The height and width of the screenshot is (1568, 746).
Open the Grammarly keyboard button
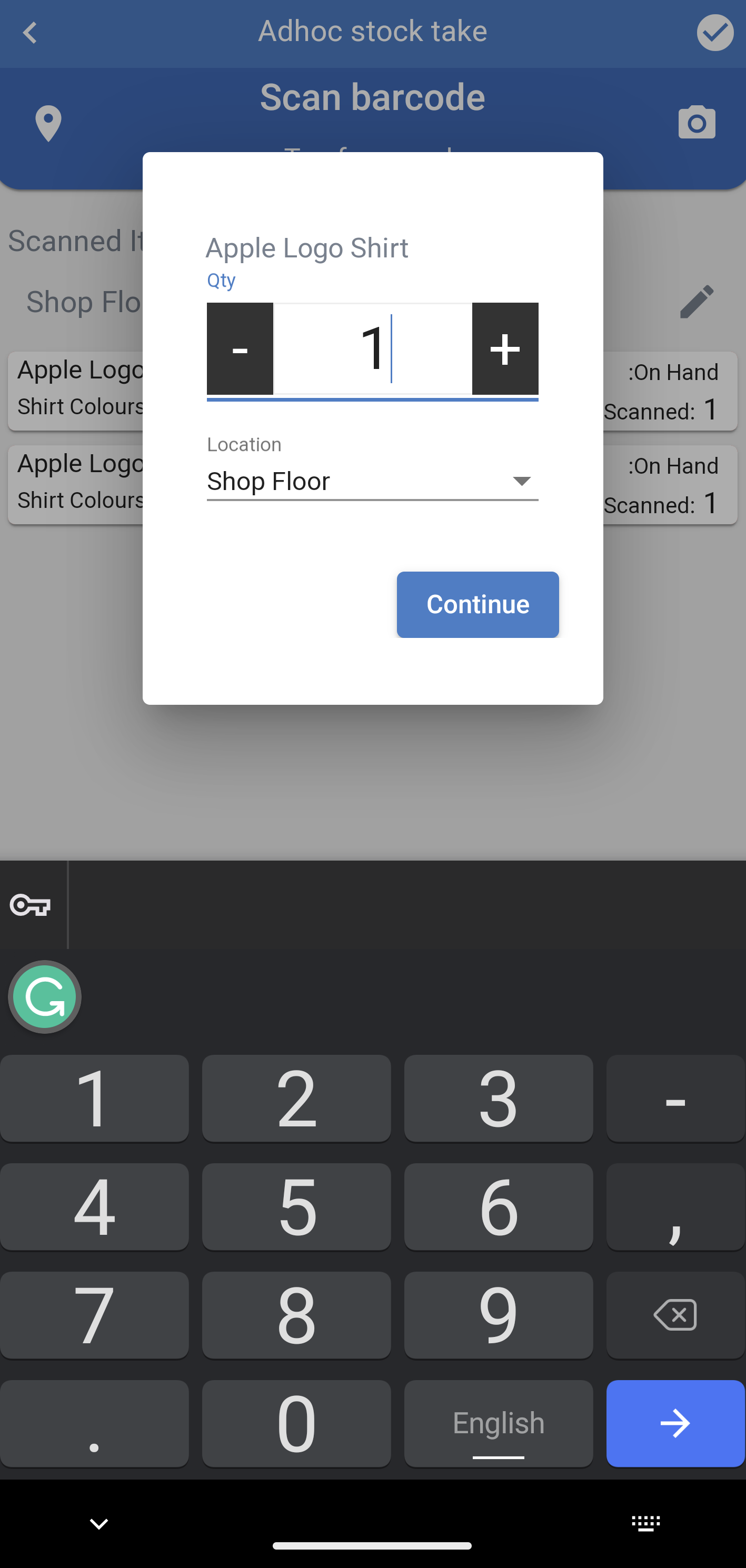[44, 997]
